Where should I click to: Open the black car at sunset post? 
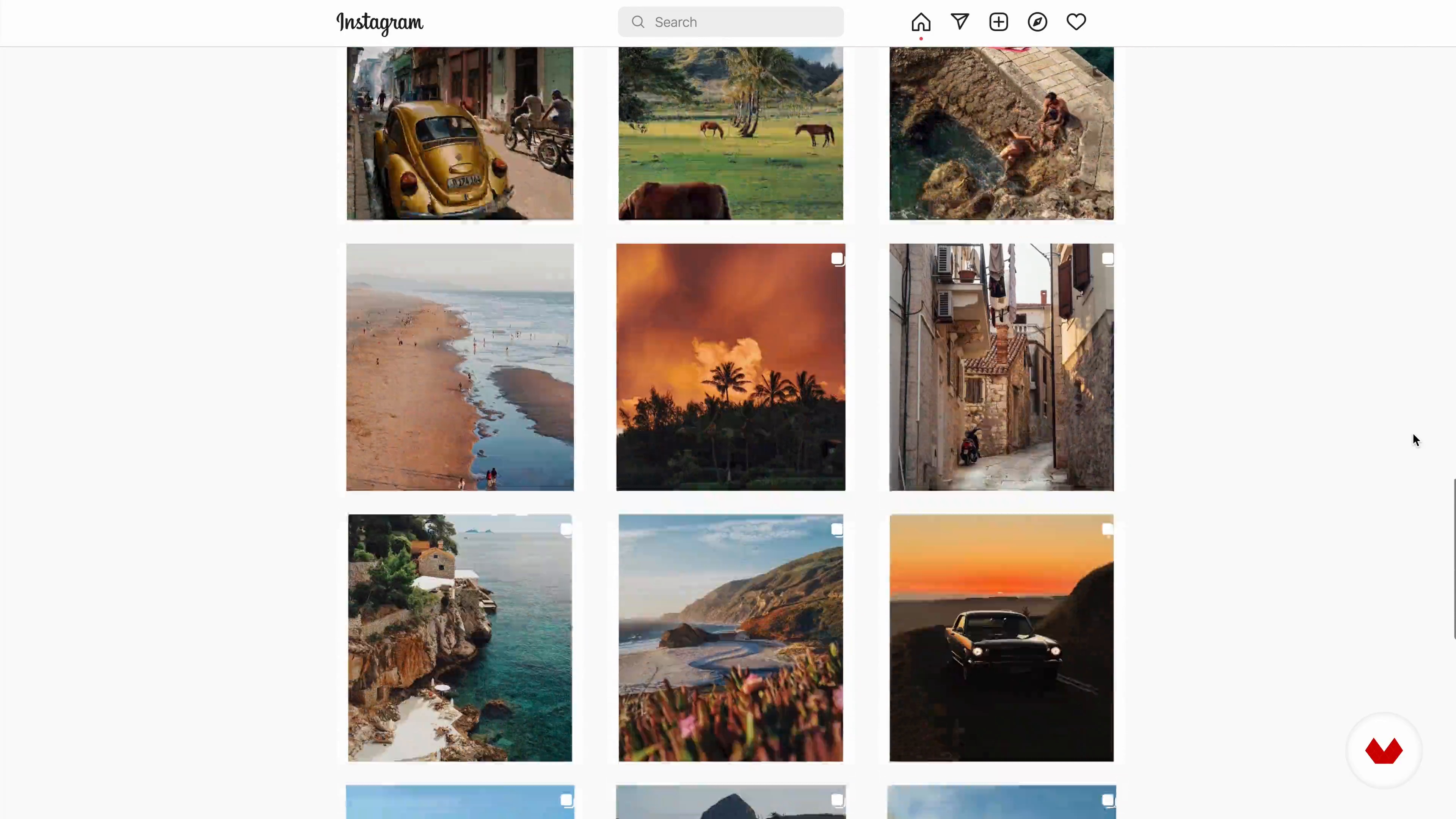[1001, 637]
